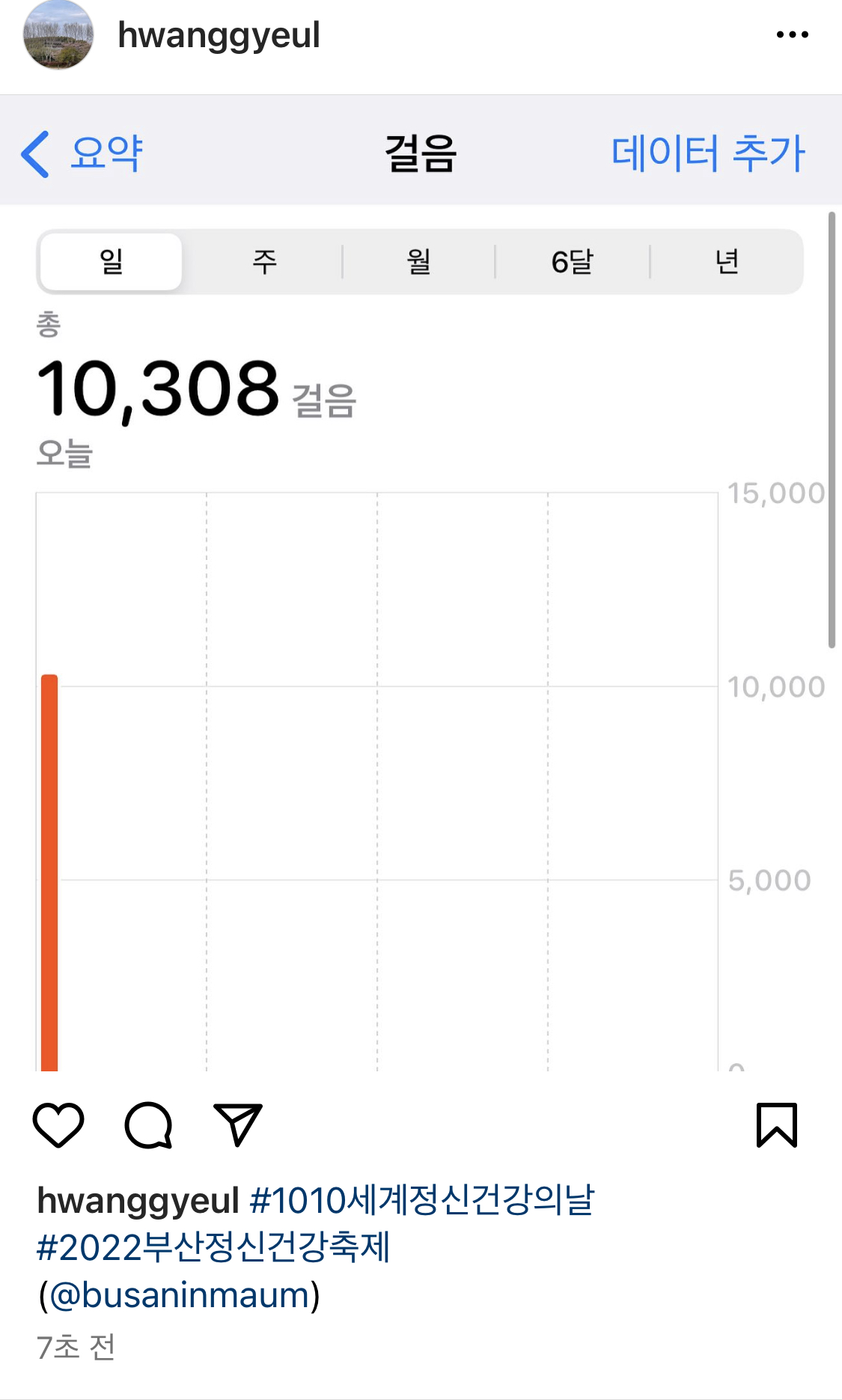Tap the hwanggyeul username in the caption
This screenshot has height=1400, width=842.
click(x=138, y=1200)
